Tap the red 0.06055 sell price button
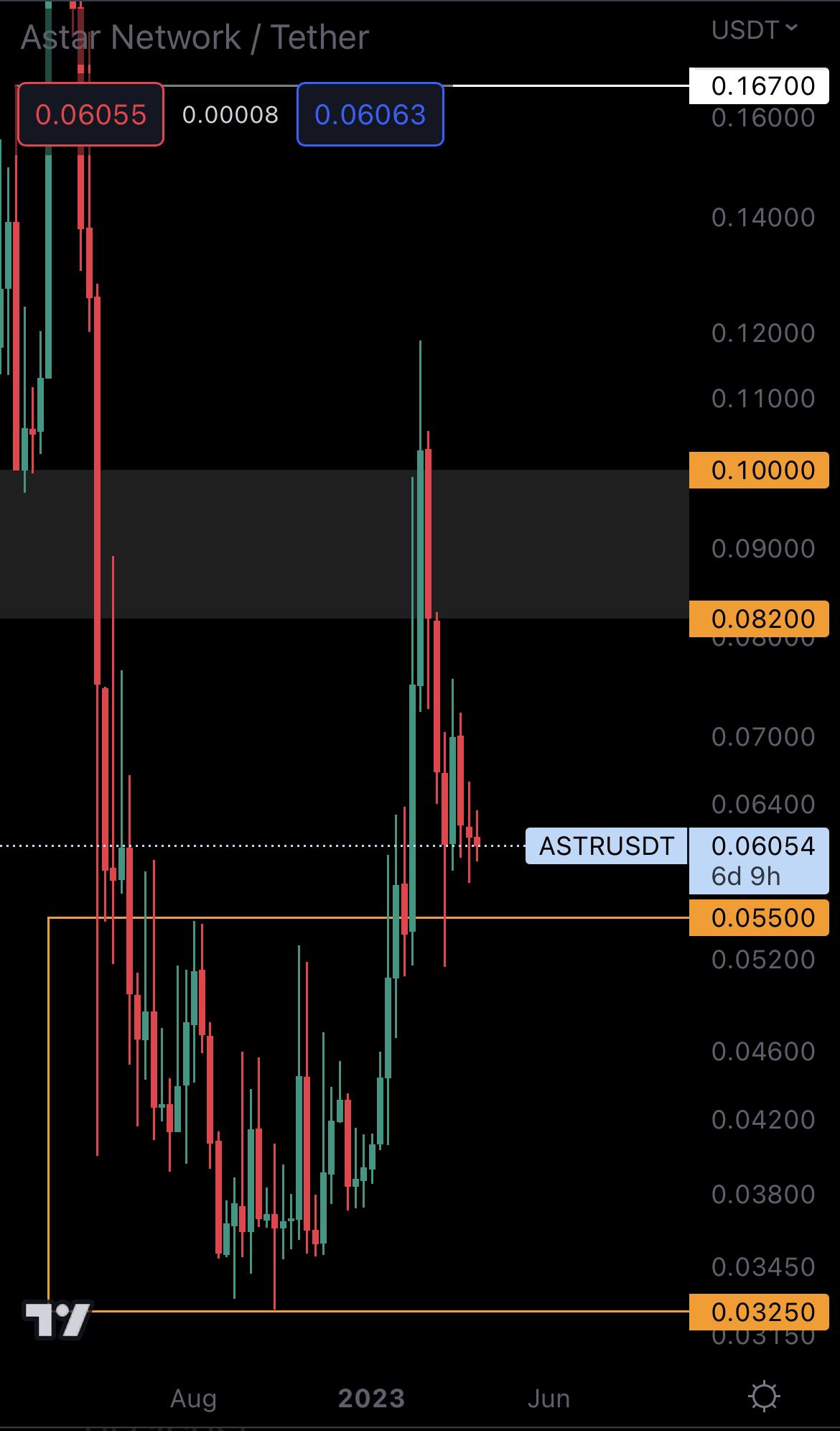The height and width of the screenshot is (1431, 840). (x=90, y=115)
